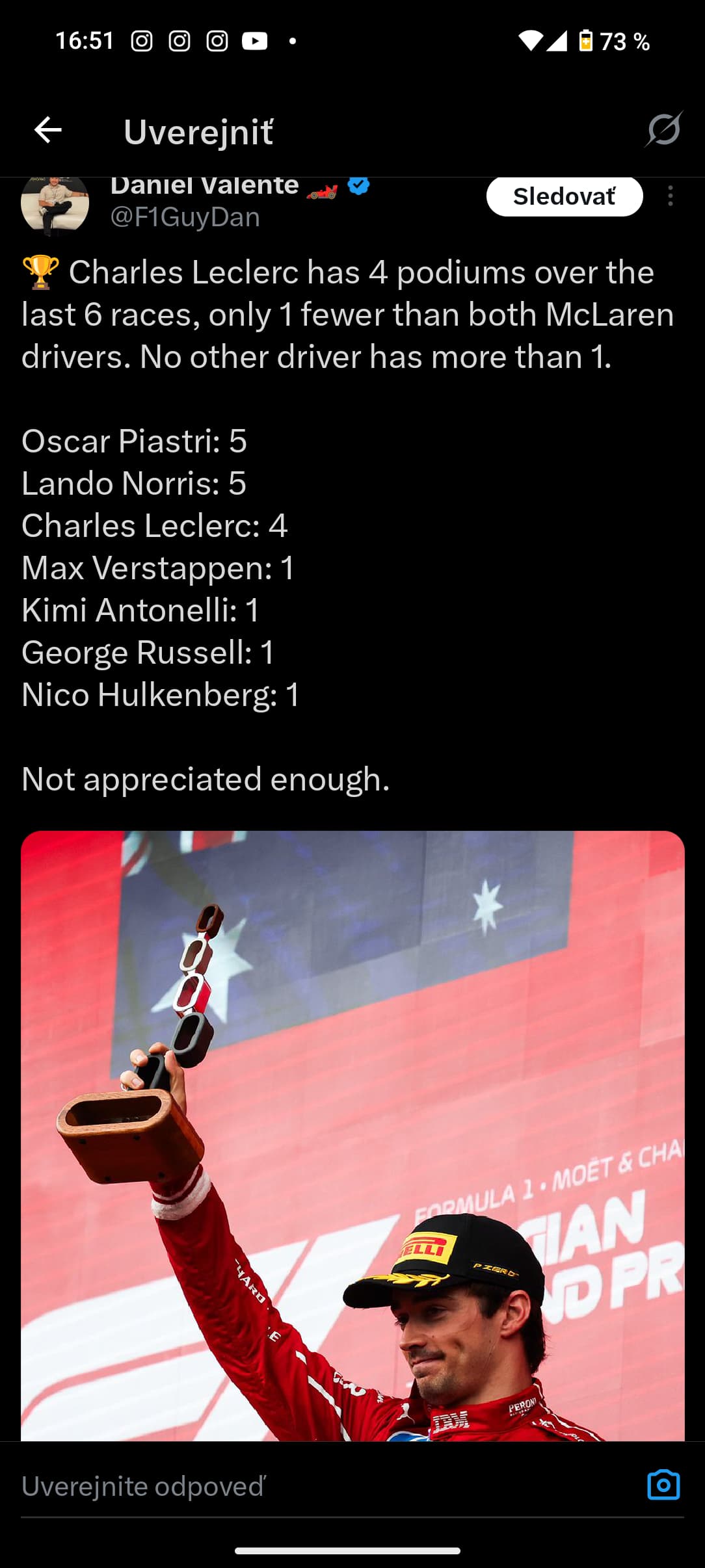Open the @F1GuyDan profile handle

click(x=185, y=216)
